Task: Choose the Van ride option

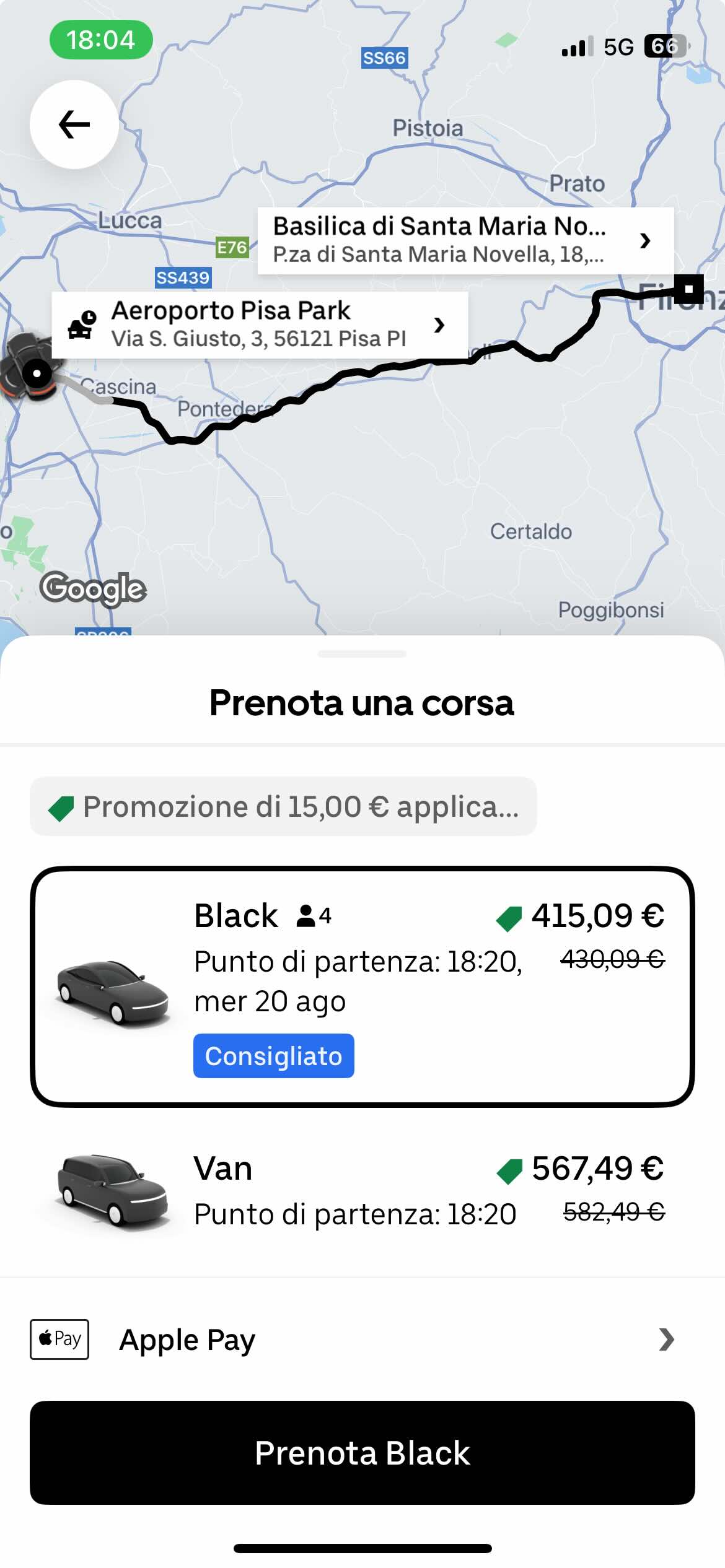Action: click(x=362, y=1190)
